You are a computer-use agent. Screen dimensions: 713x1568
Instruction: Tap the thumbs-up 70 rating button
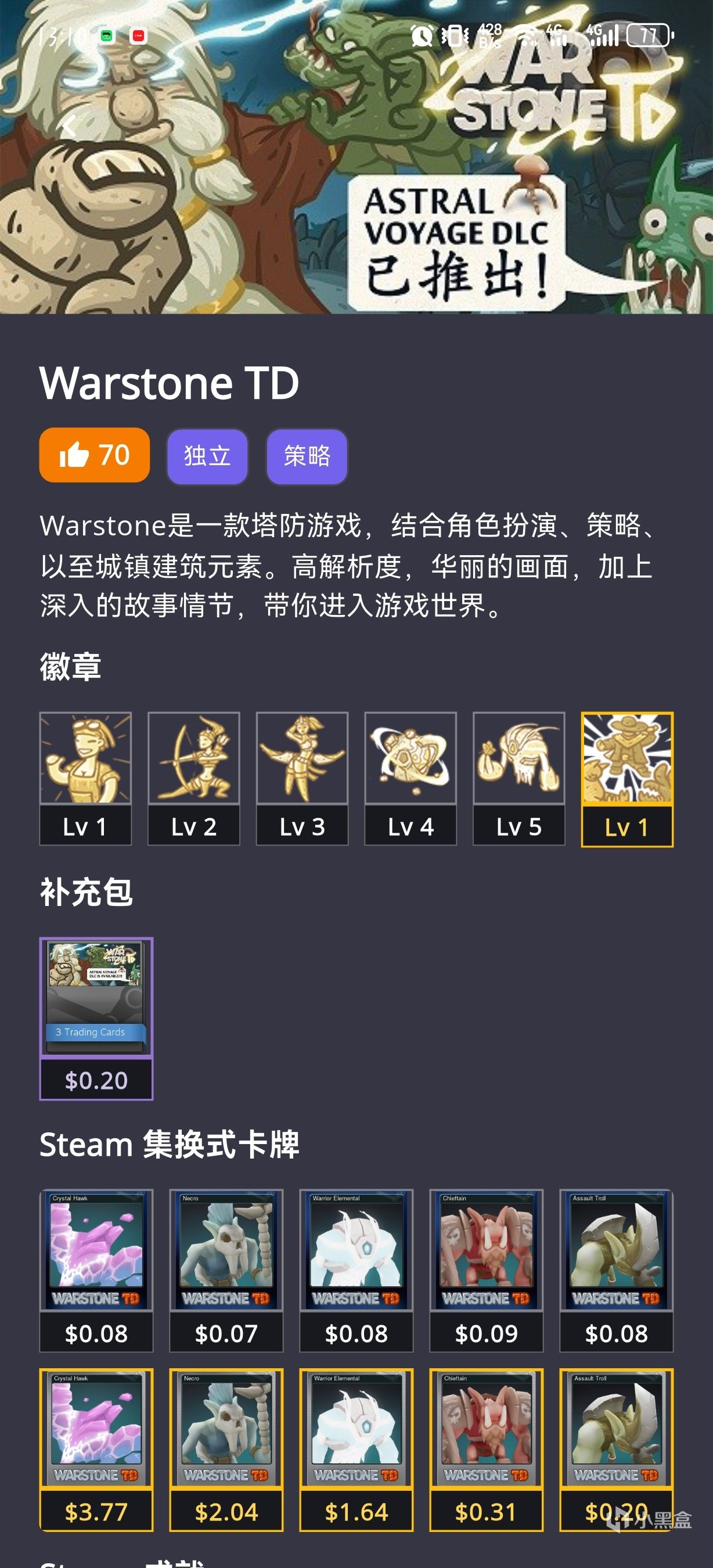click(94, 455)
